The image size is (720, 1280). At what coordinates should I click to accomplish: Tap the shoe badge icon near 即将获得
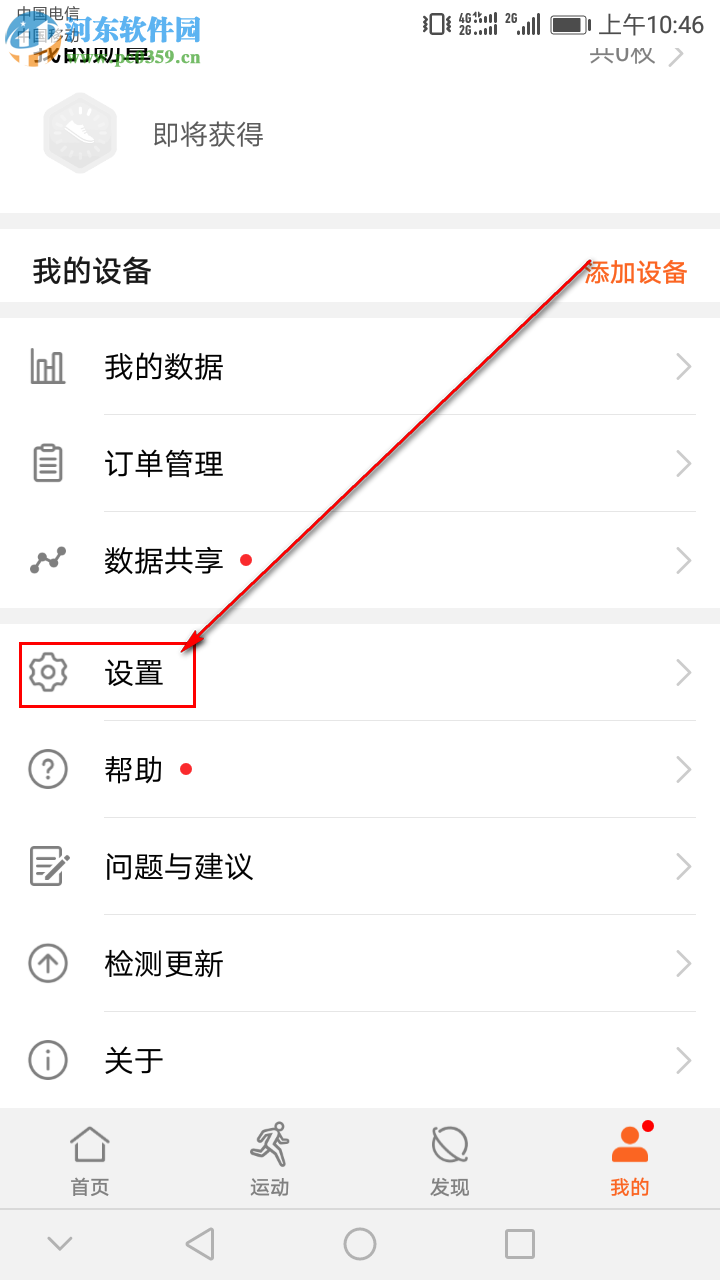(x=80, y=133)
